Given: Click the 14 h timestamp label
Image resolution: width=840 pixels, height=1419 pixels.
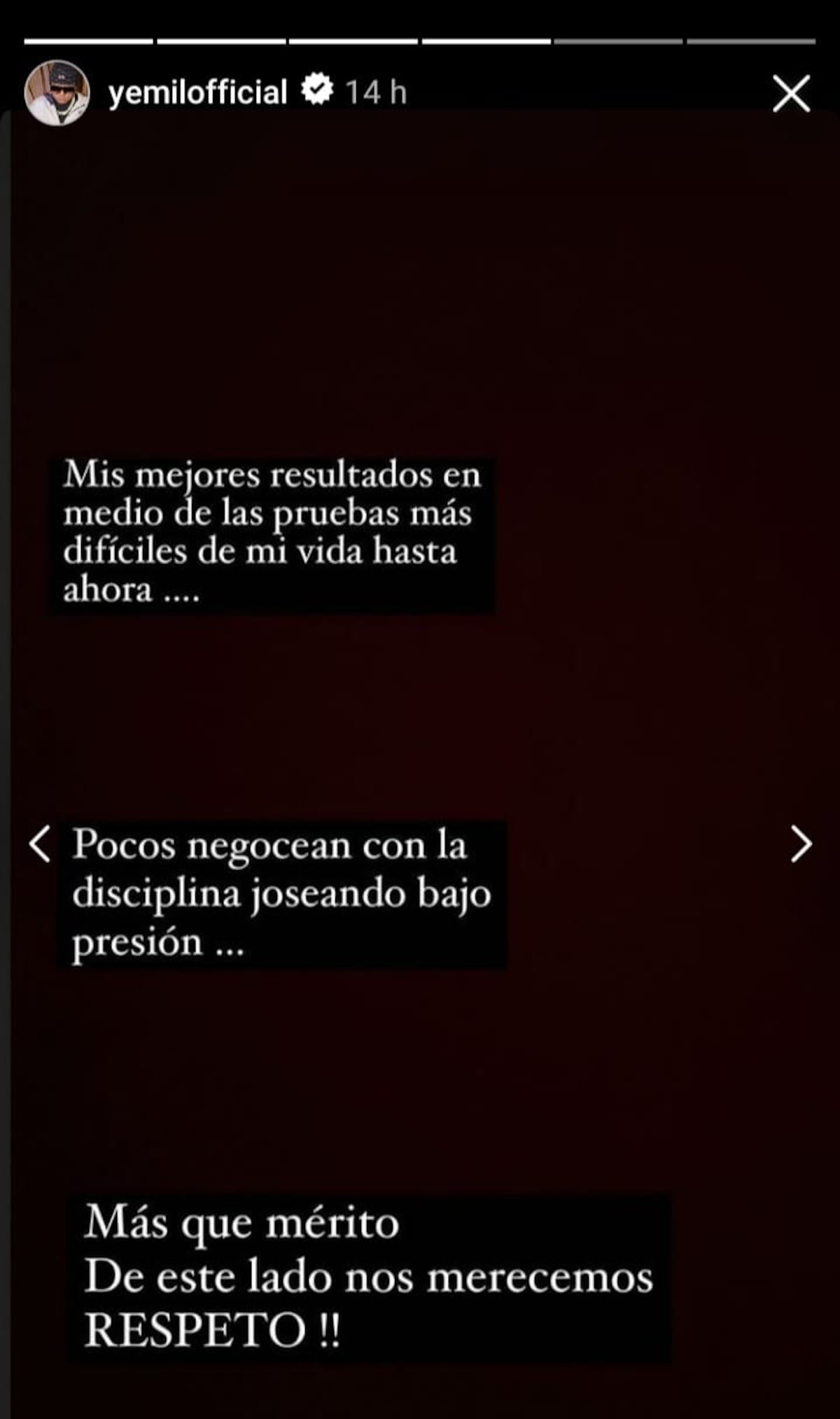Looking at the screenshot, I should tap(376, 90).
